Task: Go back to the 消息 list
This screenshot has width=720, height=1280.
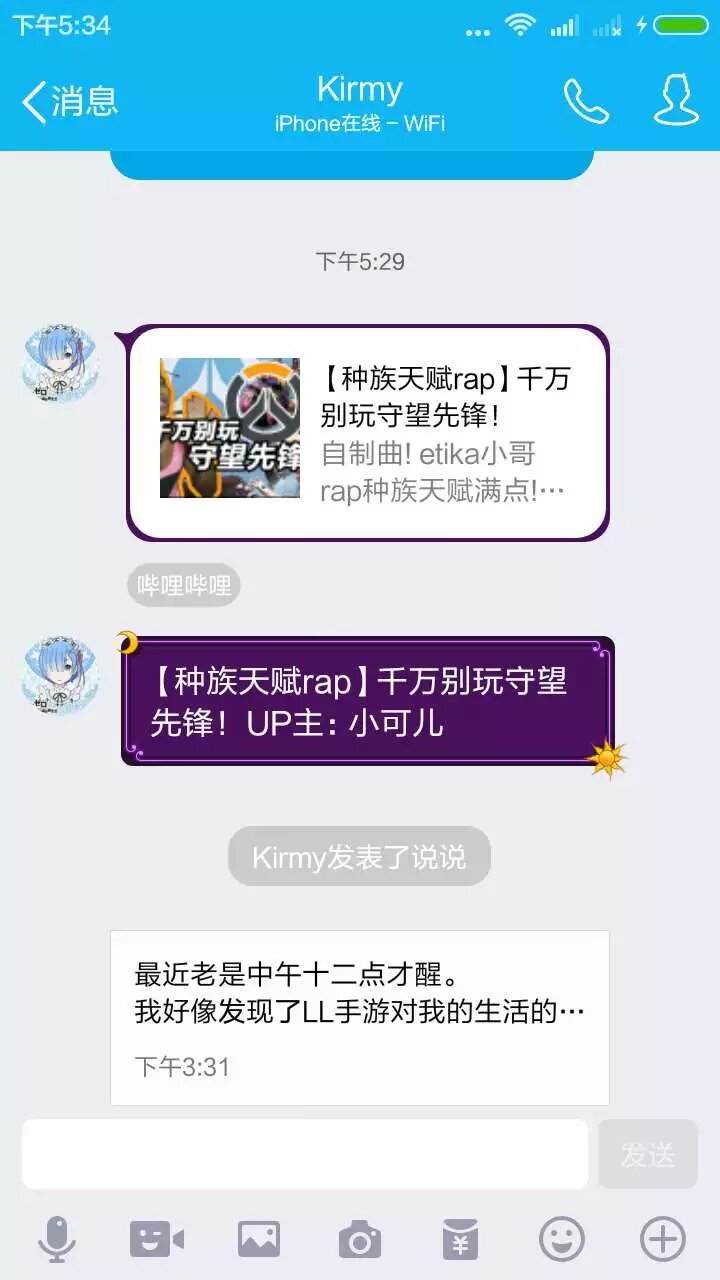Action: [x=70, y=101]
